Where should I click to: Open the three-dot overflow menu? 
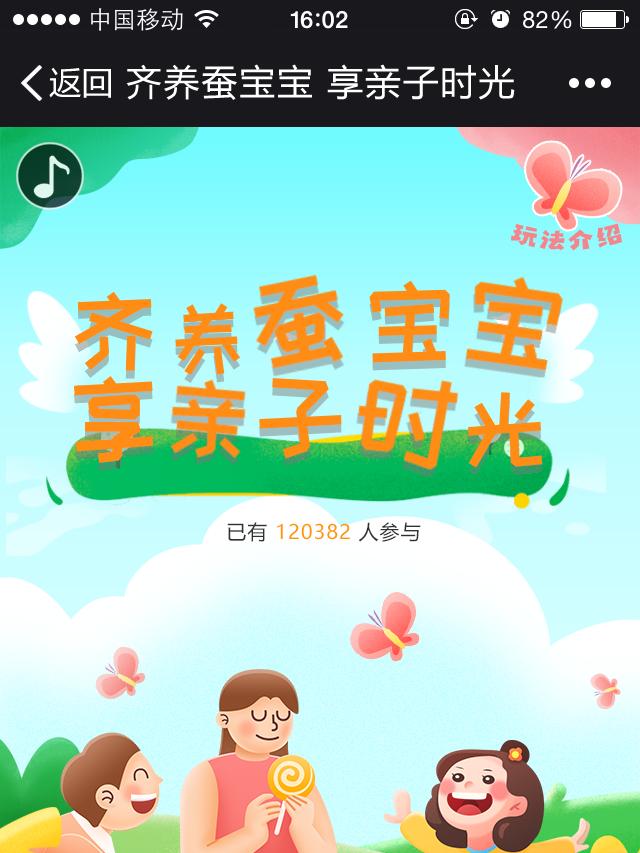point(590,84)
